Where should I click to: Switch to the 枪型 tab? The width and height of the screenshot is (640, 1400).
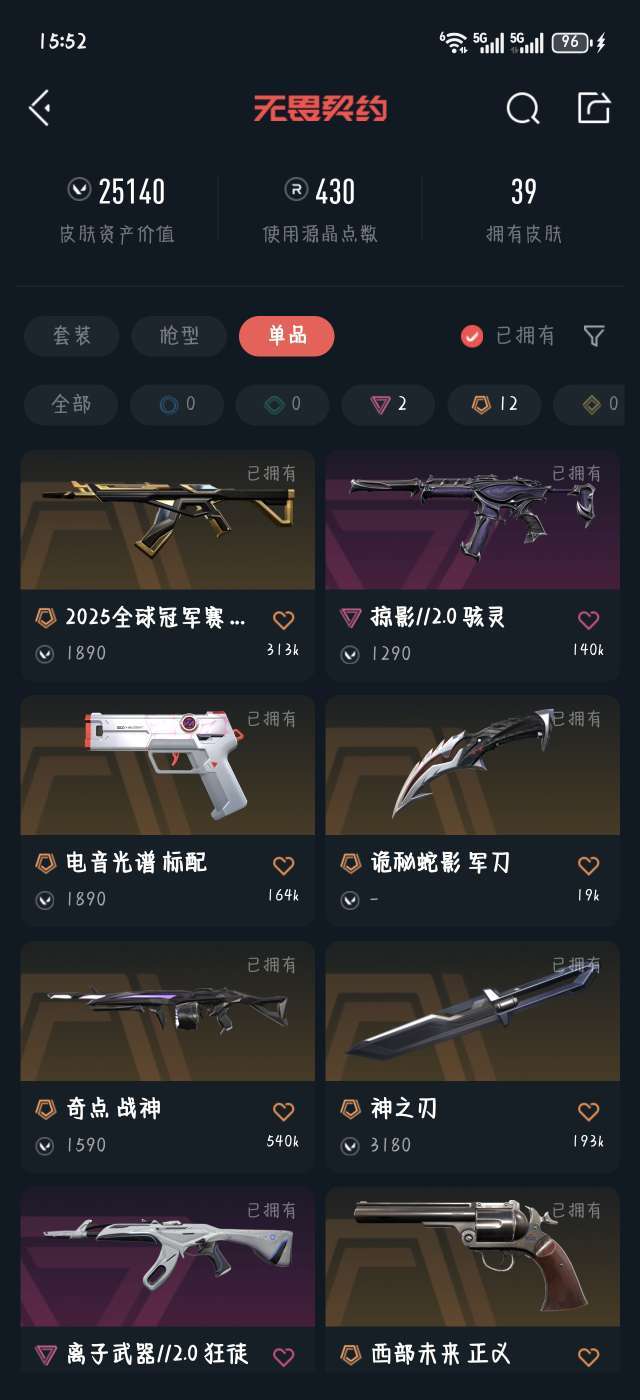179,336
